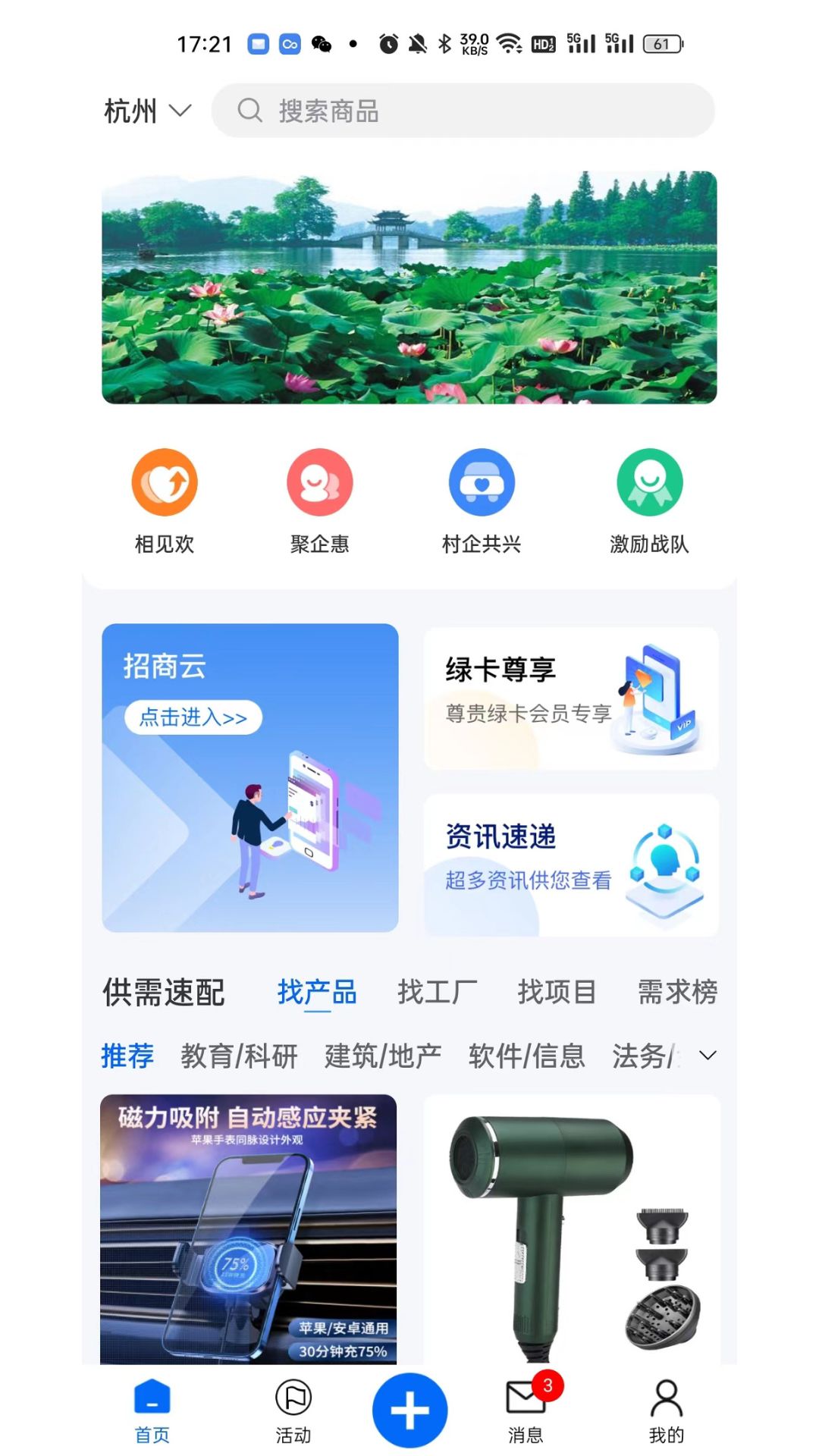Tap the blue plus publish button
This screenshot has width=819, height=1456.
click(409, 1410)
